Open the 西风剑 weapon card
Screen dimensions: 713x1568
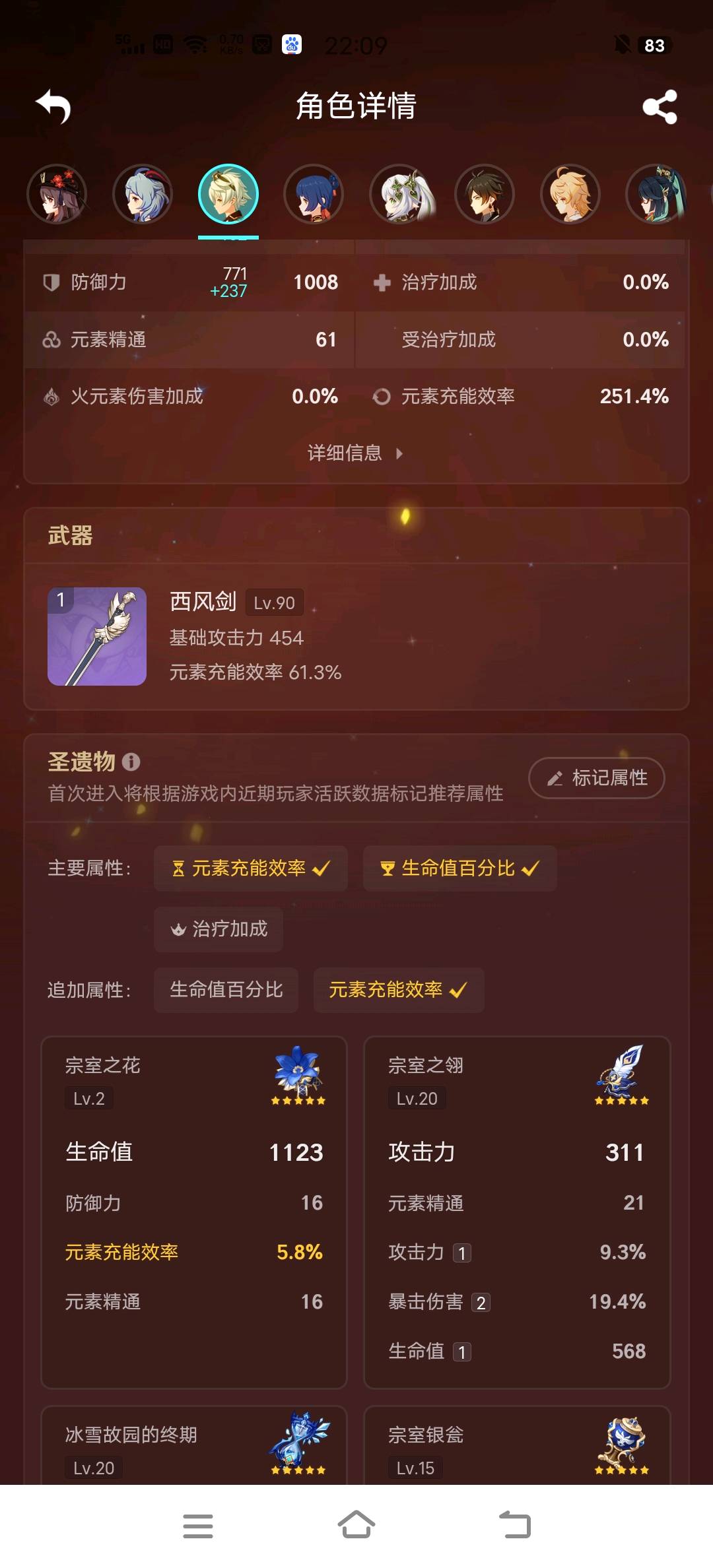pos(356,637)
